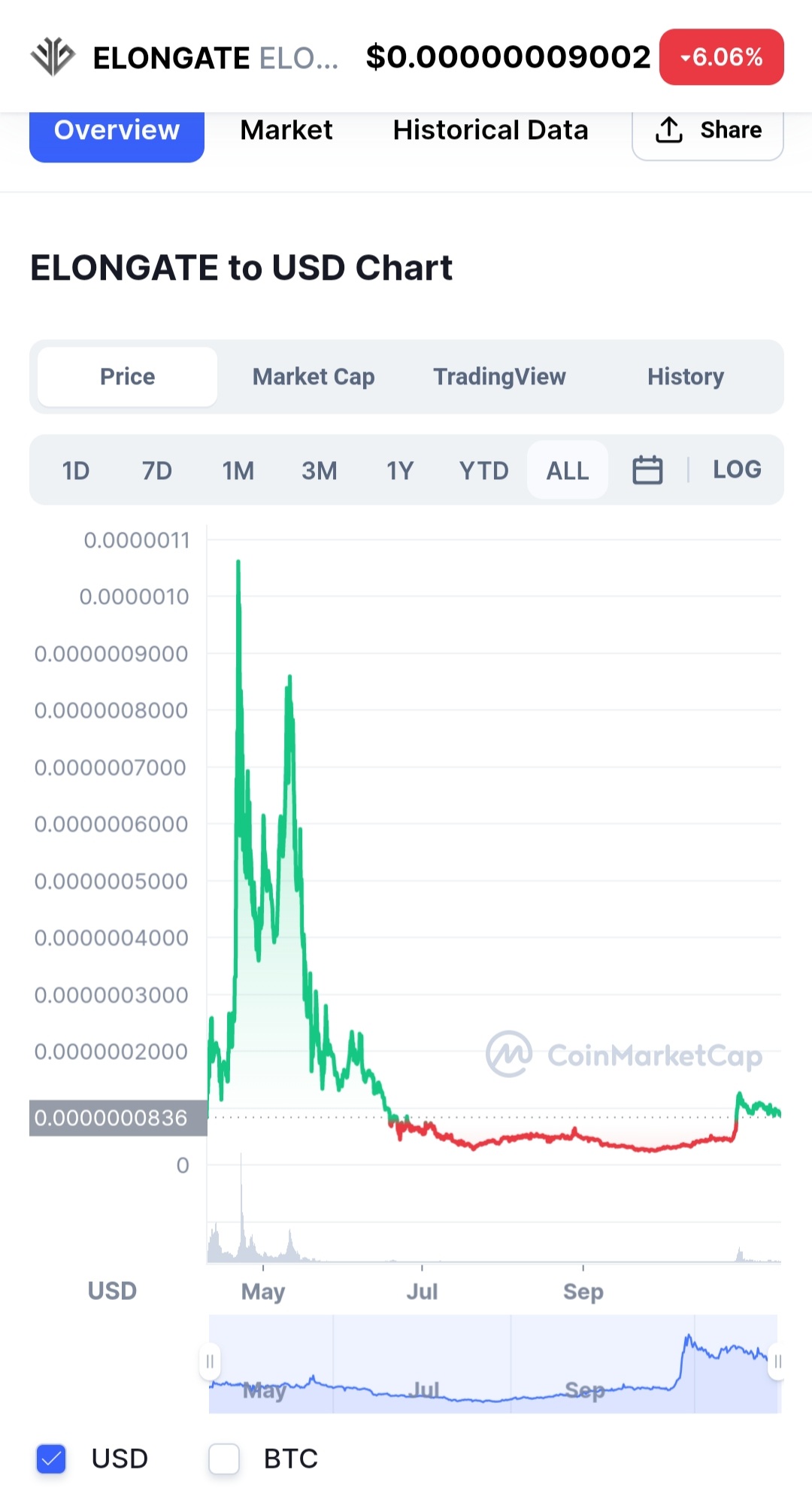Select the ALL time range
The width and height of the screenshot is (812, 1503).
568,470
